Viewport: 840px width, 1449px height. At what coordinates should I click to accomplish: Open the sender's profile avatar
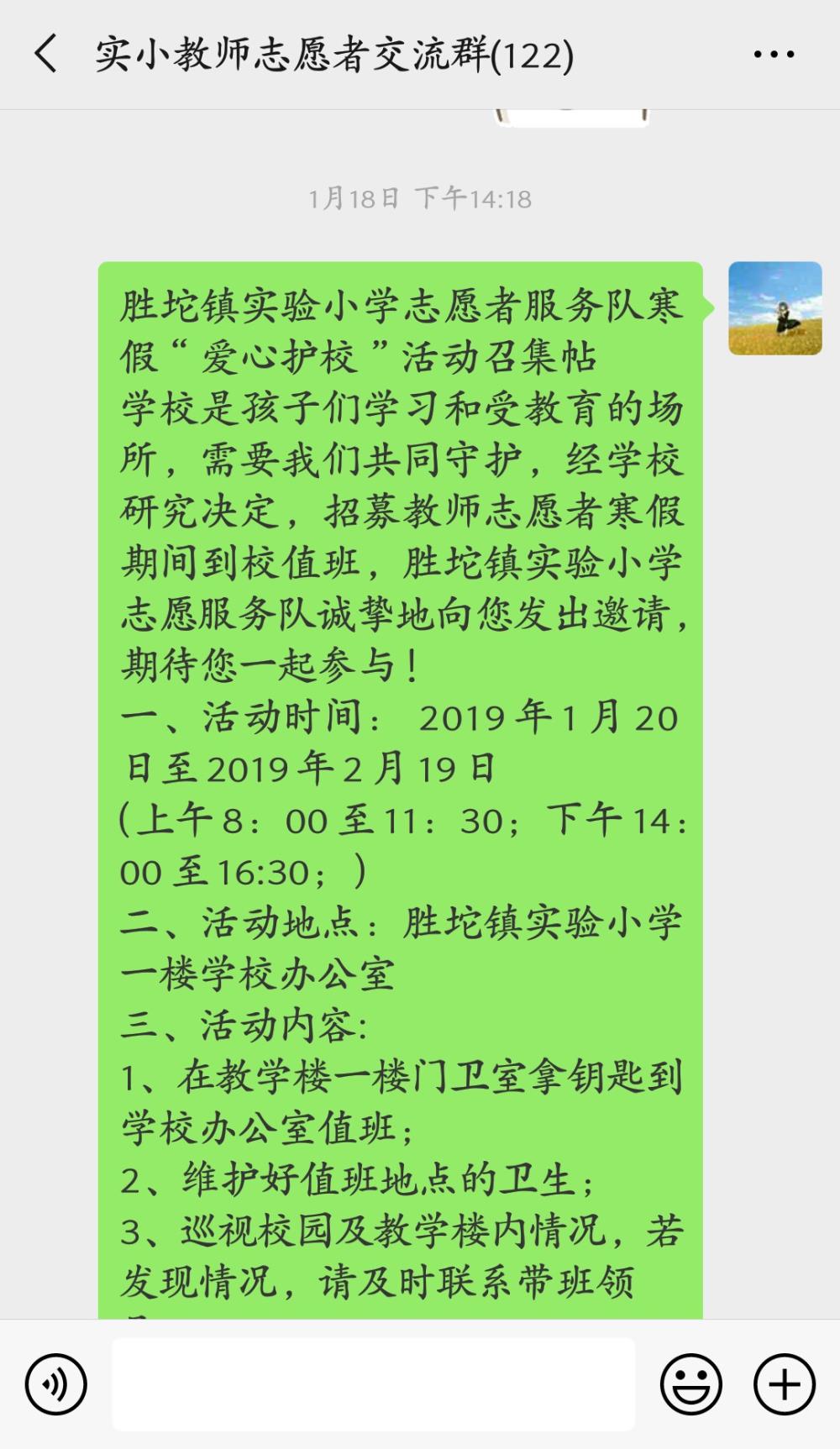(774, 307)
